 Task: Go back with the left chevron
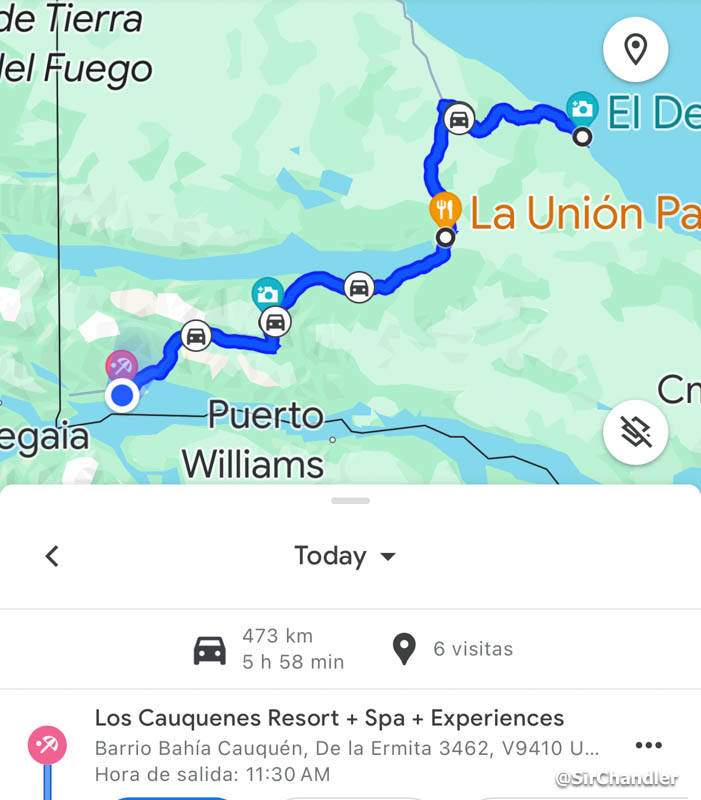click(x=52, y=556)
